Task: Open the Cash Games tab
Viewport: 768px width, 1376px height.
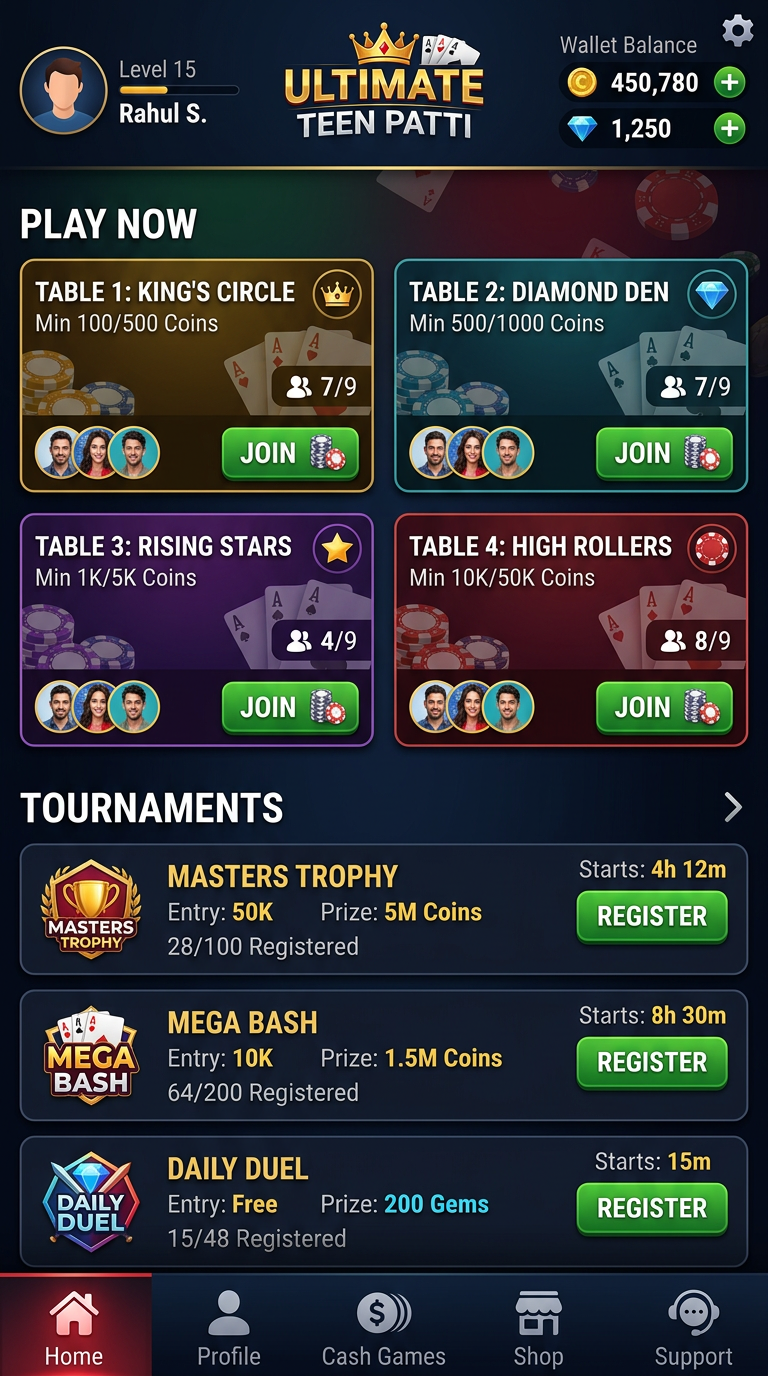Action: pyautogui.click(x=384, y=1325)
